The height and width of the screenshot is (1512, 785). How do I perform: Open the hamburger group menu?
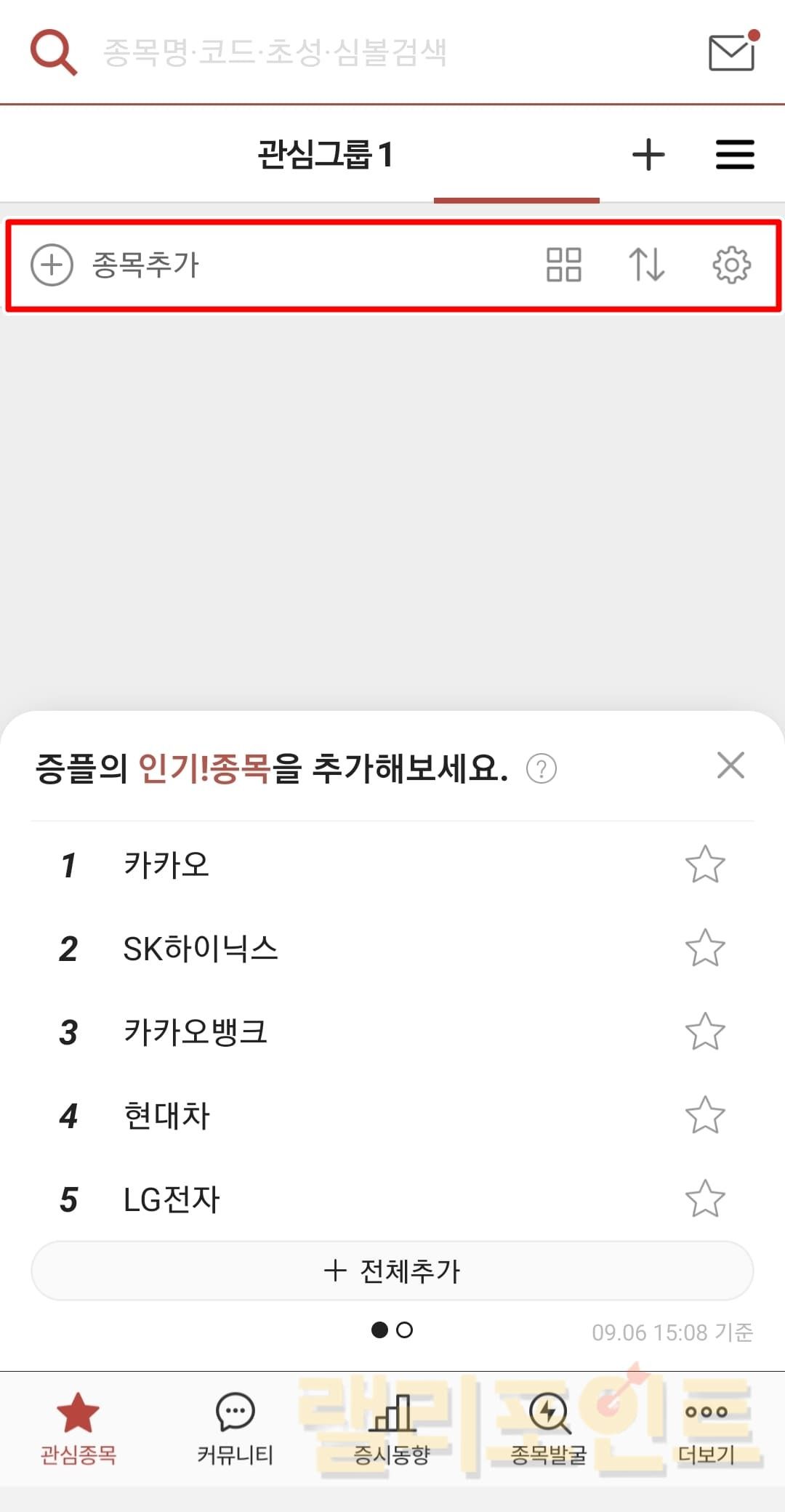(735, 155)
